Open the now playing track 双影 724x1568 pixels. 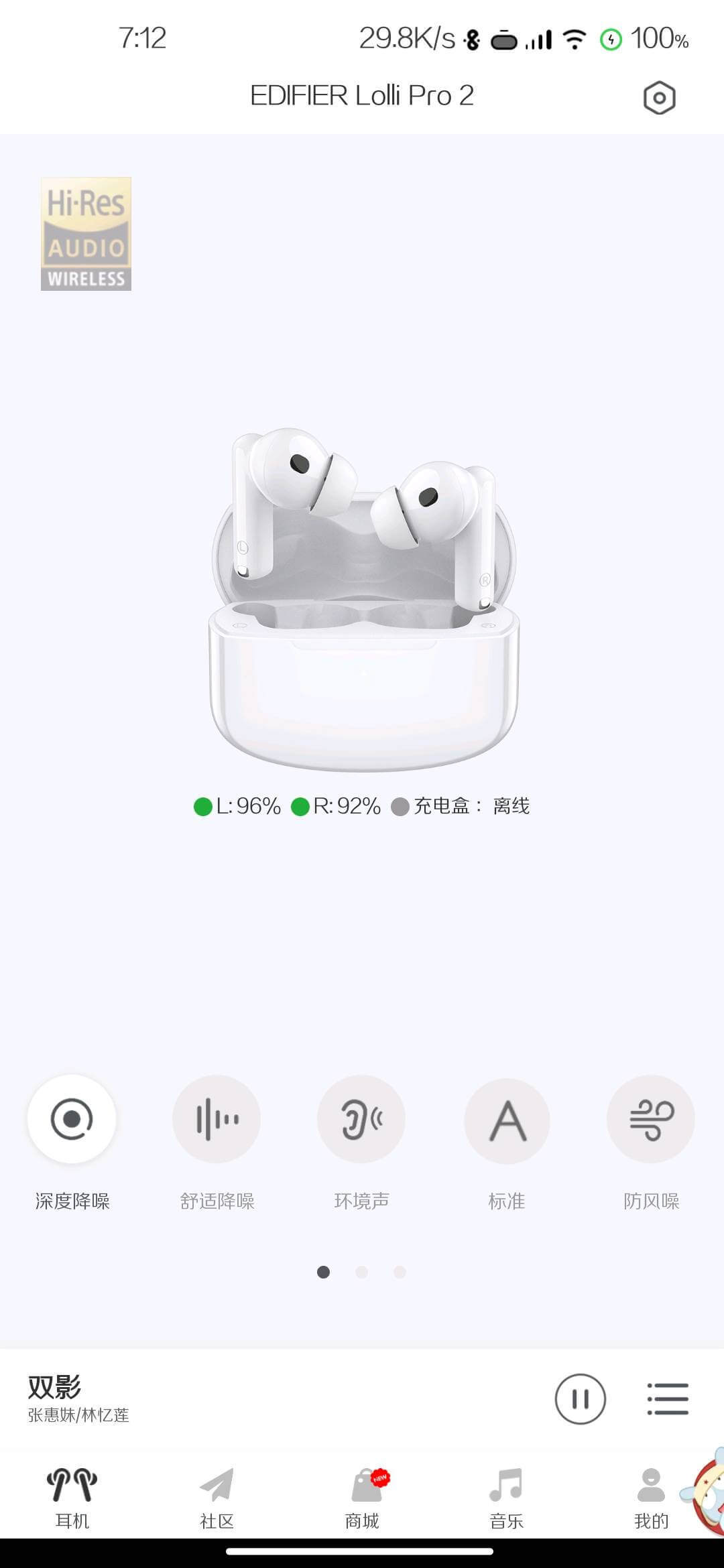click(78, 1398)
